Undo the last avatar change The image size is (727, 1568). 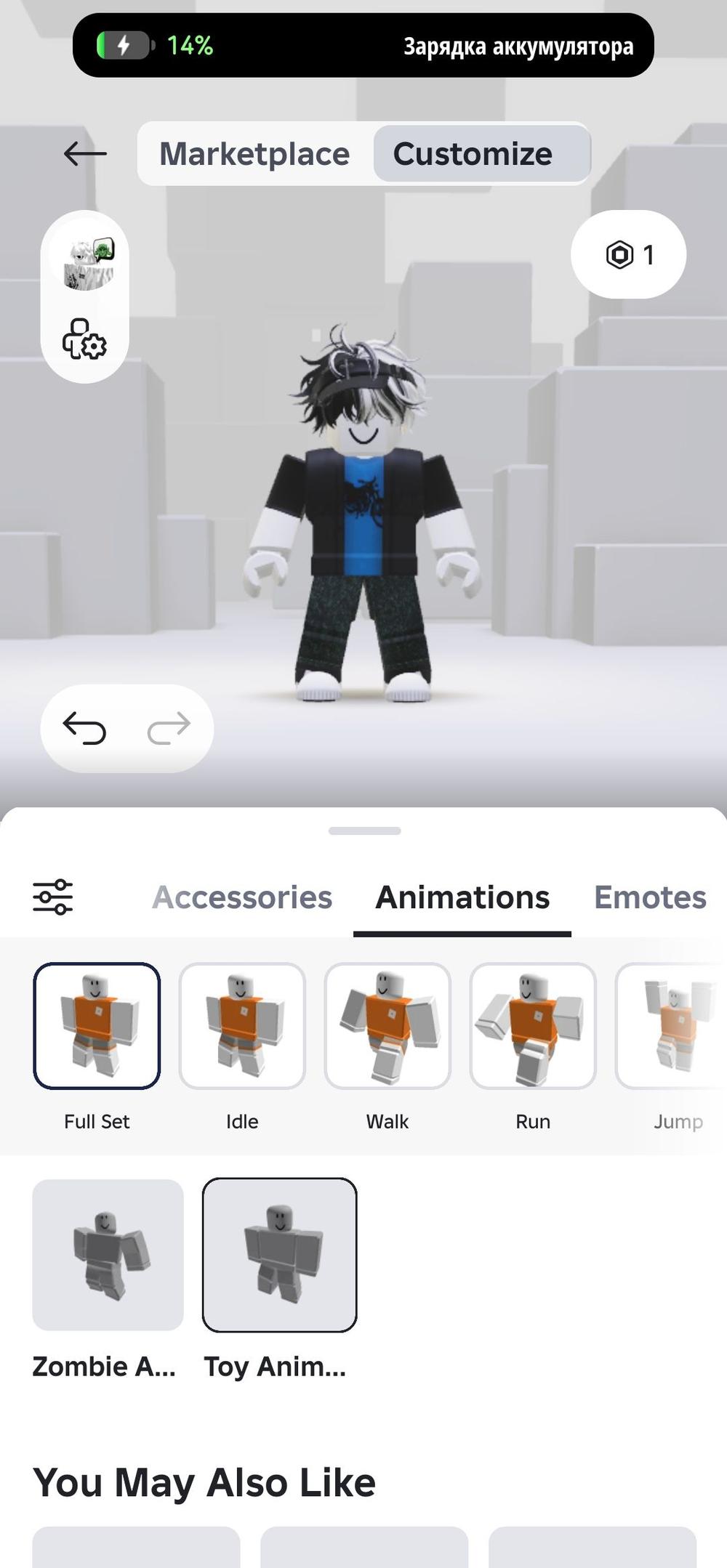click(x=84, y=728)
